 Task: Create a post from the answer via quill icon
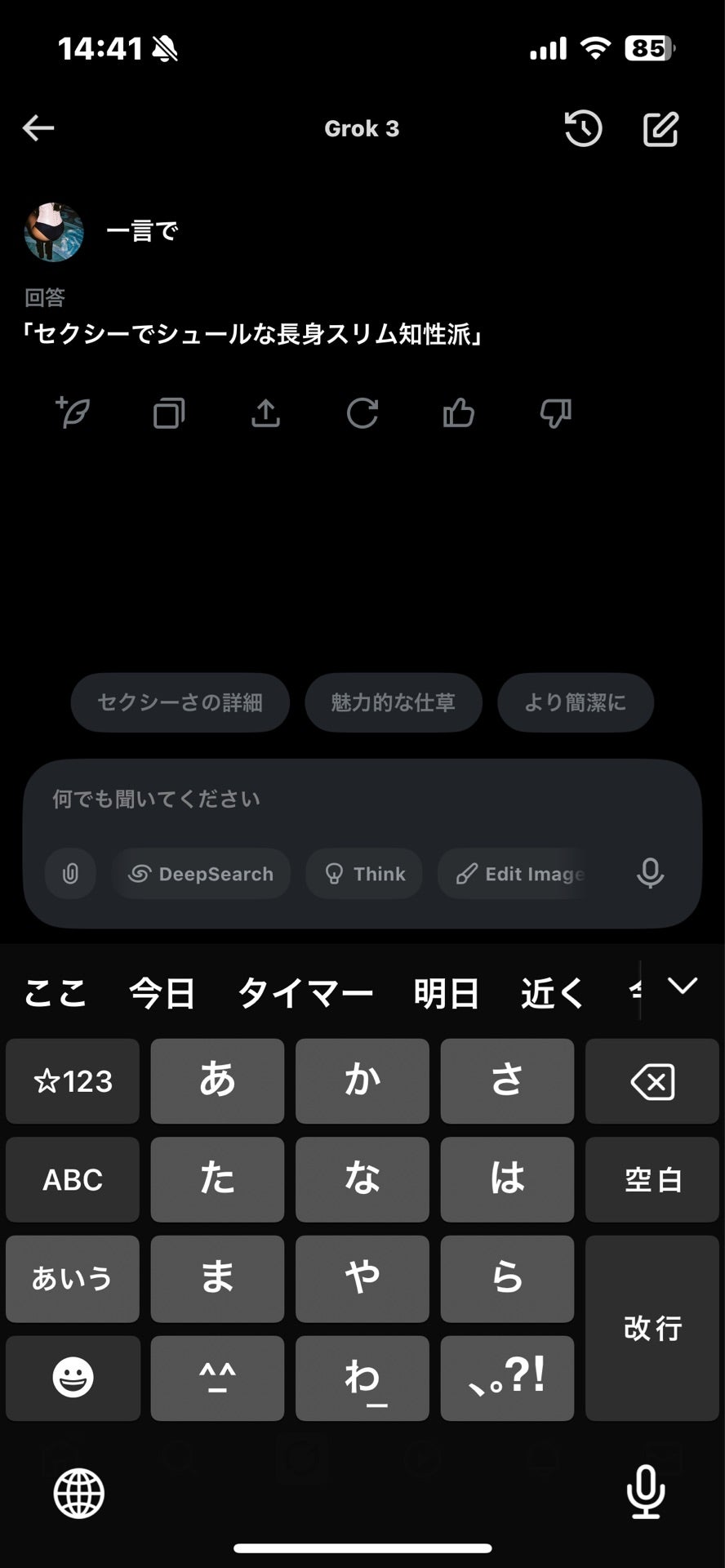[73, 413]
